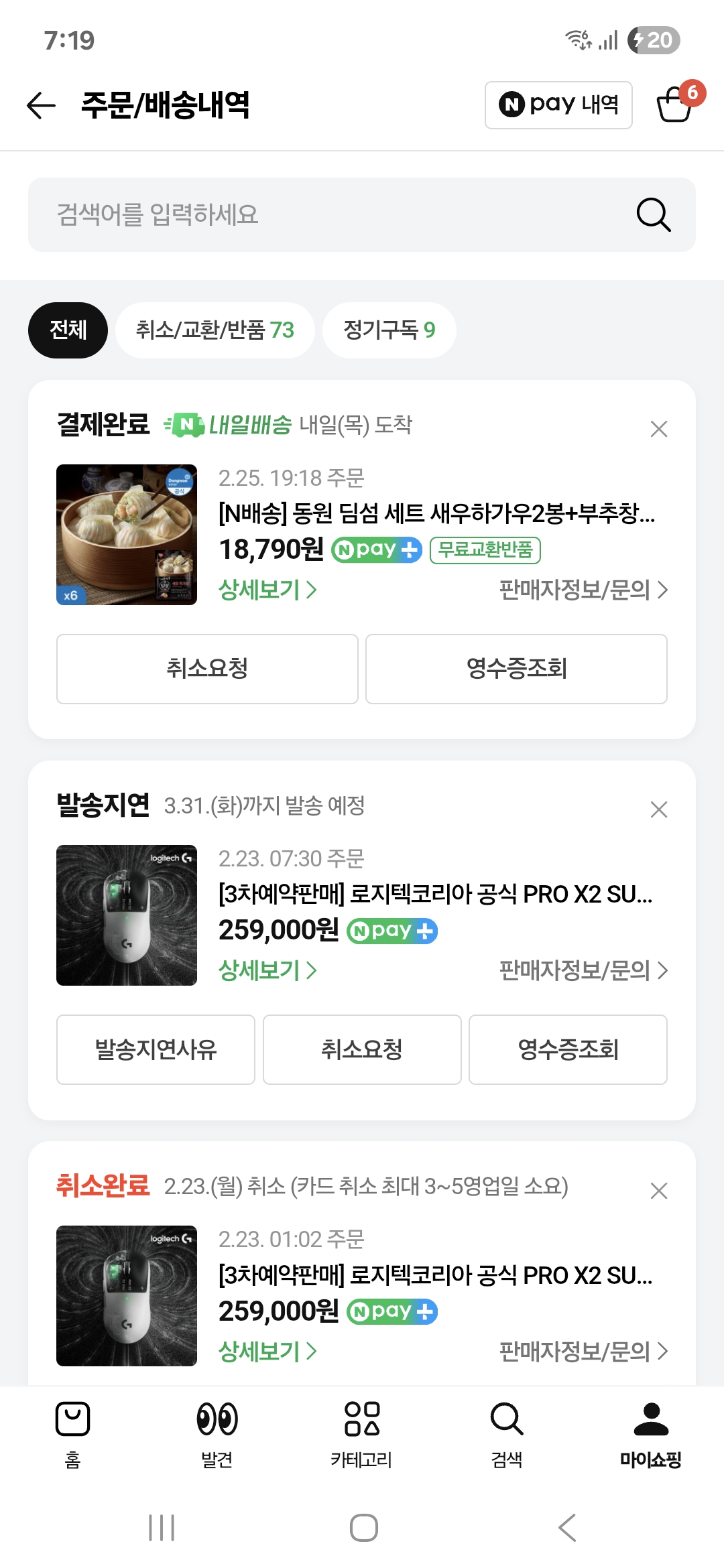Check 발송지연사유 for the delayed Logitech order
The image size is (724, 1568).
pyautogui.click(x=156, y=1049)
